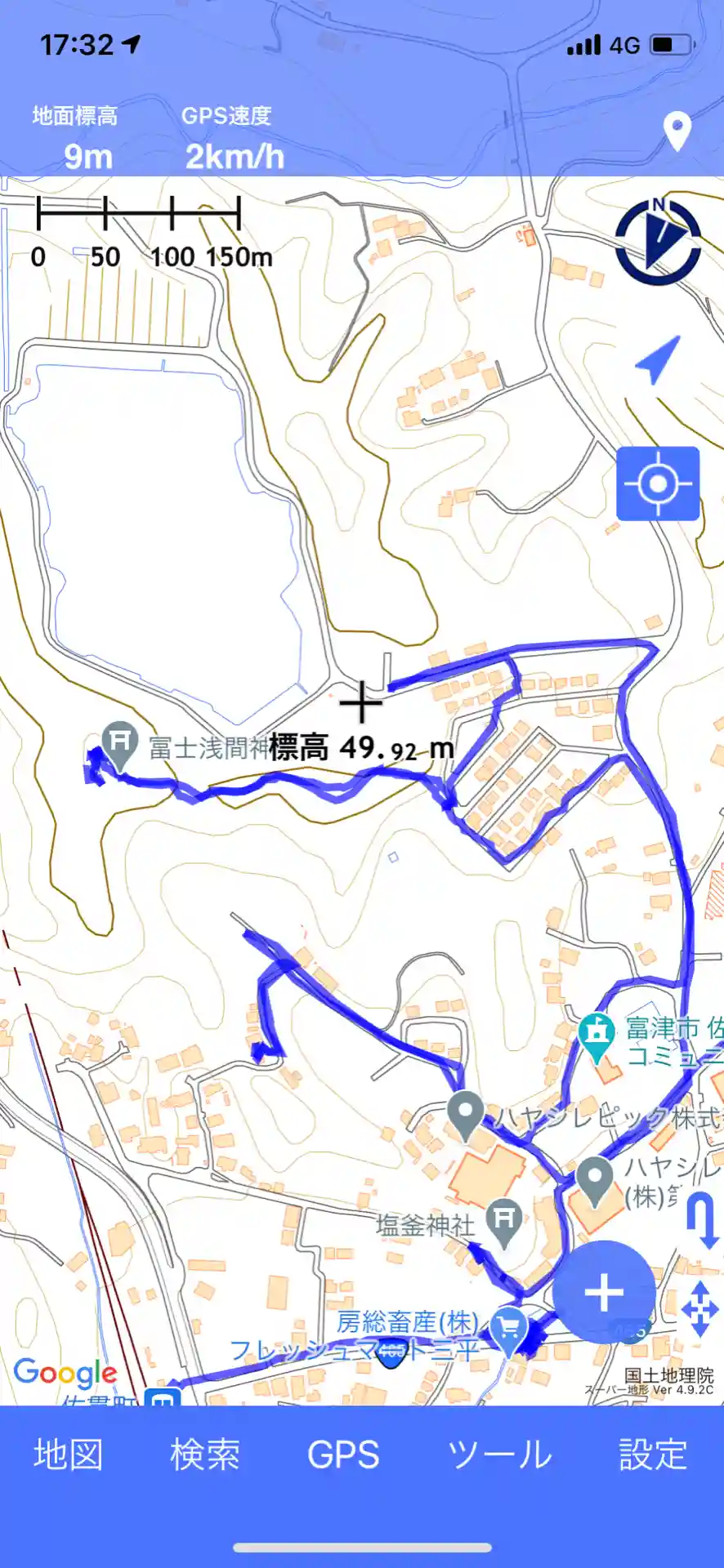Select the 塩釜神社 shrine marker

coord(504,1222)
